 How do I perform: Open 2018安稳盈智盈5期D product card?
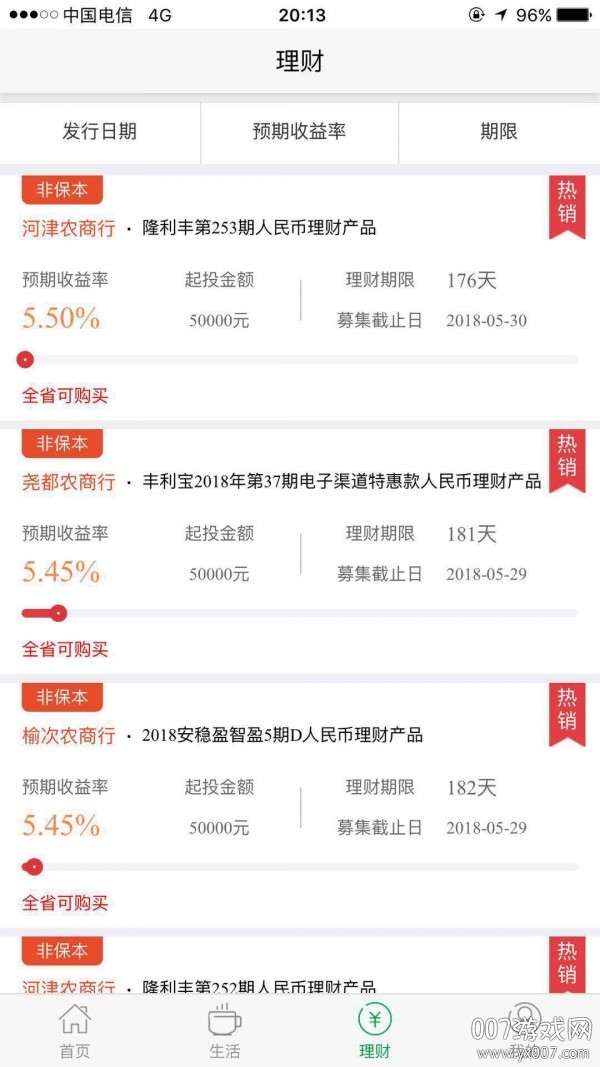pyautogui.click(x=282, y=736)
